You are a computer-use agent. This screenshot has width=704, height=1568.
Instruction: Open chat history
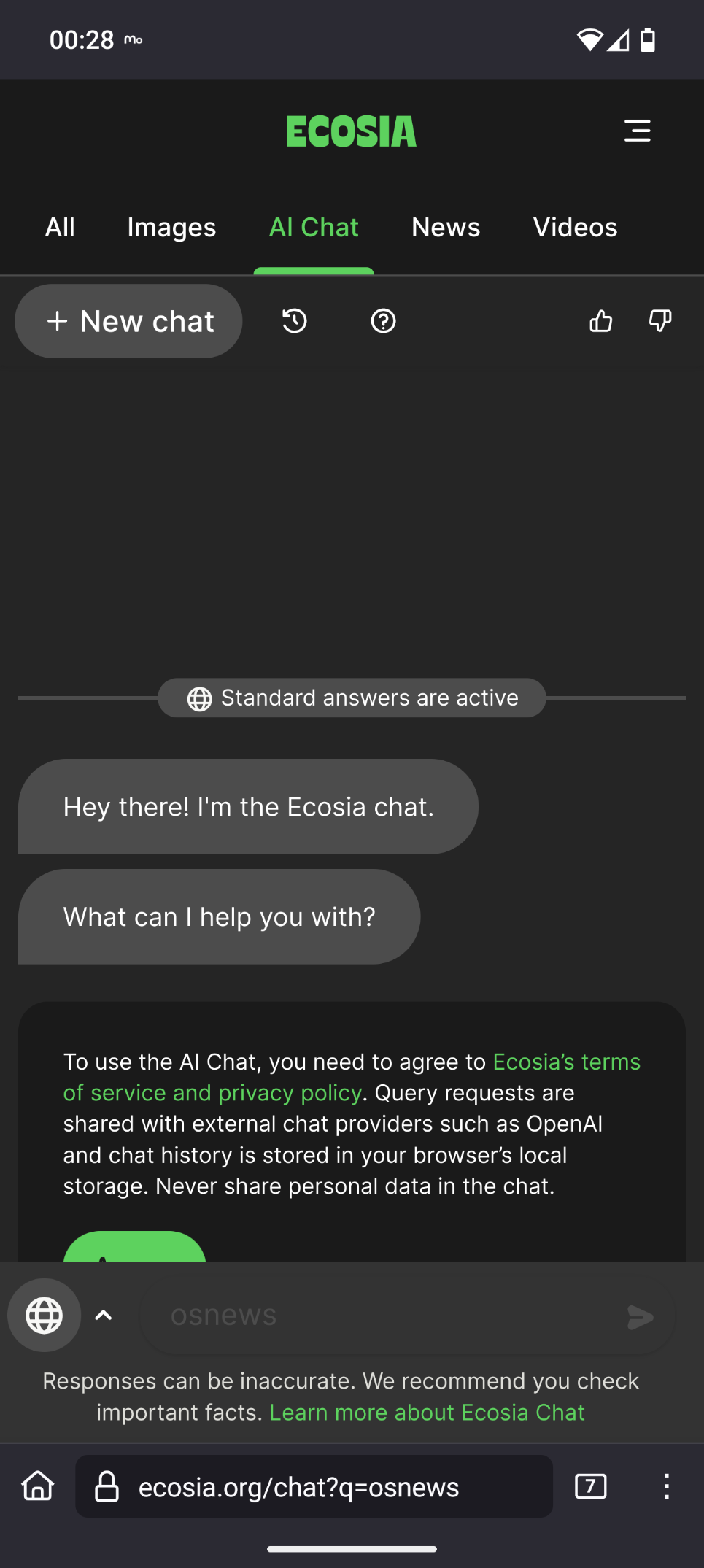pos(295,321)
